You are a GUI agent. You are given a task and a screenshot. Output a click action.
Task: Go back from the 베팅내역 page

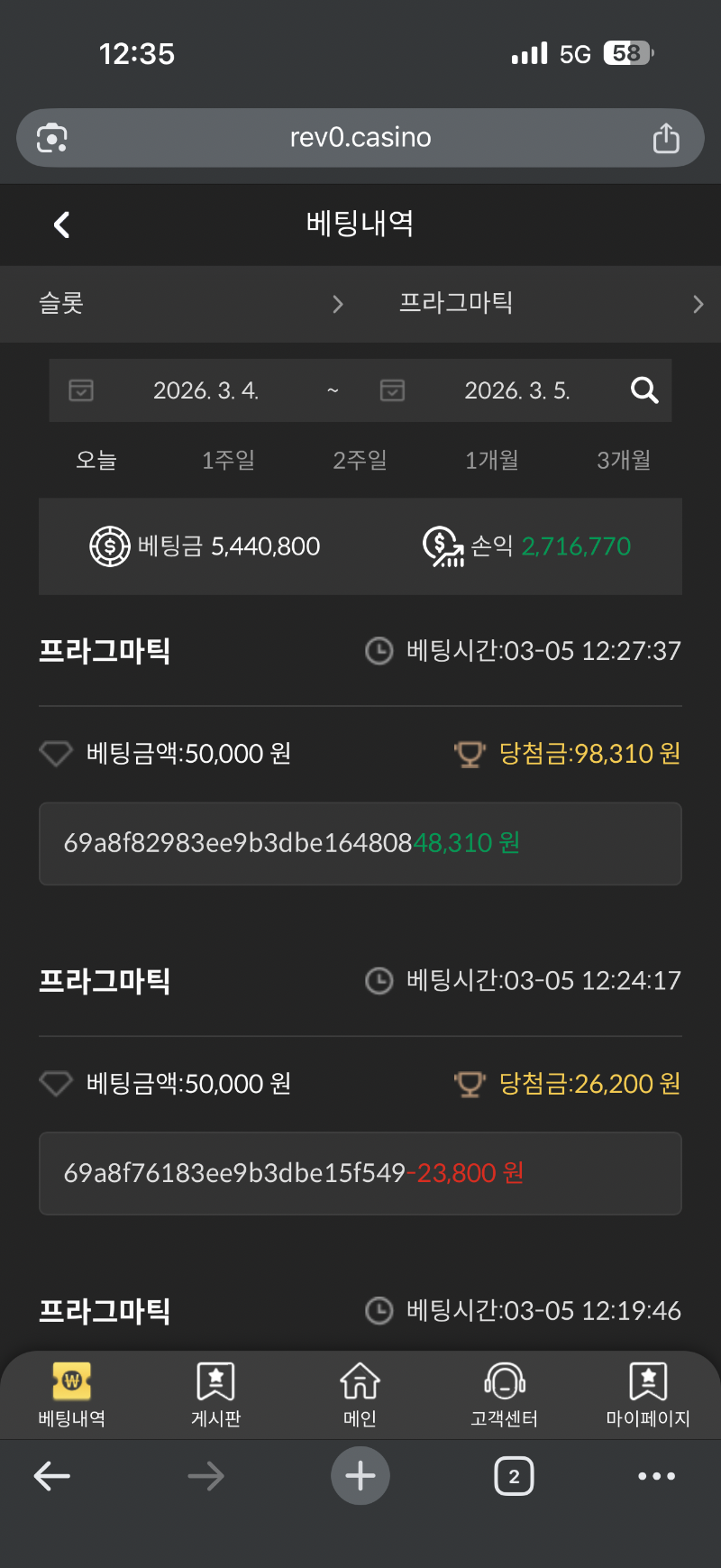click(61, 225)
